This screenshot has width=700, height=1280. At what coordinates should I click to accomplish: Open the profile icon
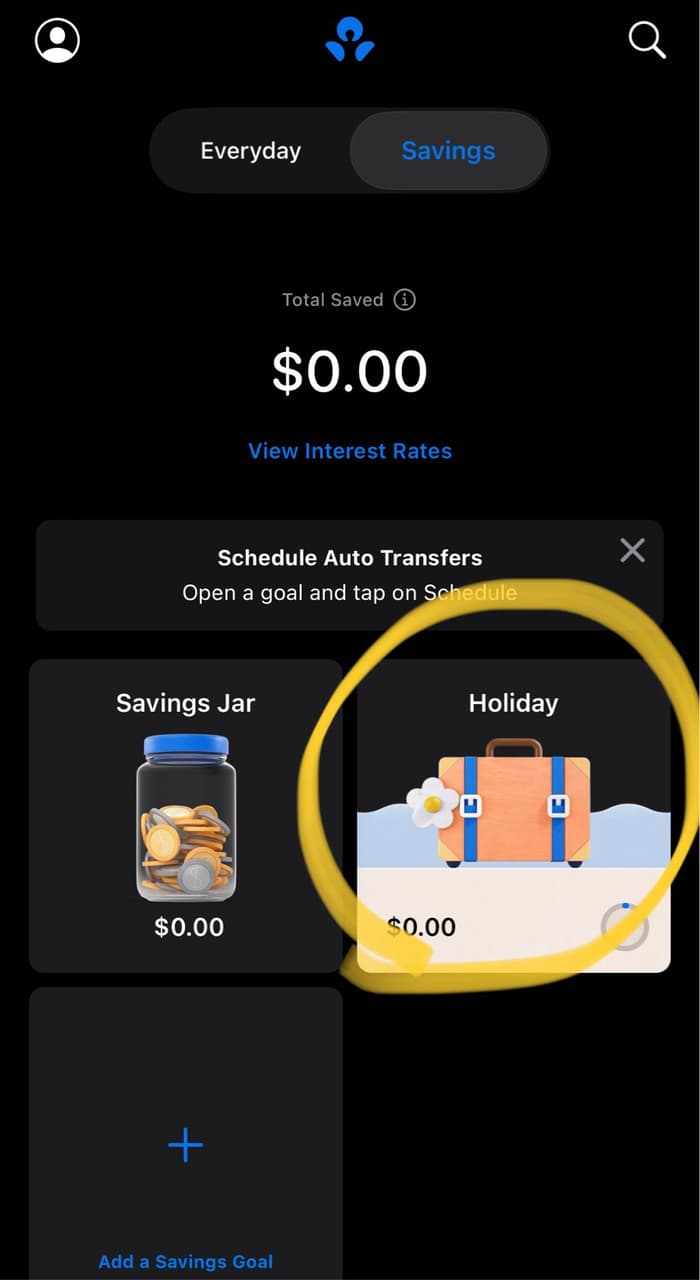click(x=57, y=41)
